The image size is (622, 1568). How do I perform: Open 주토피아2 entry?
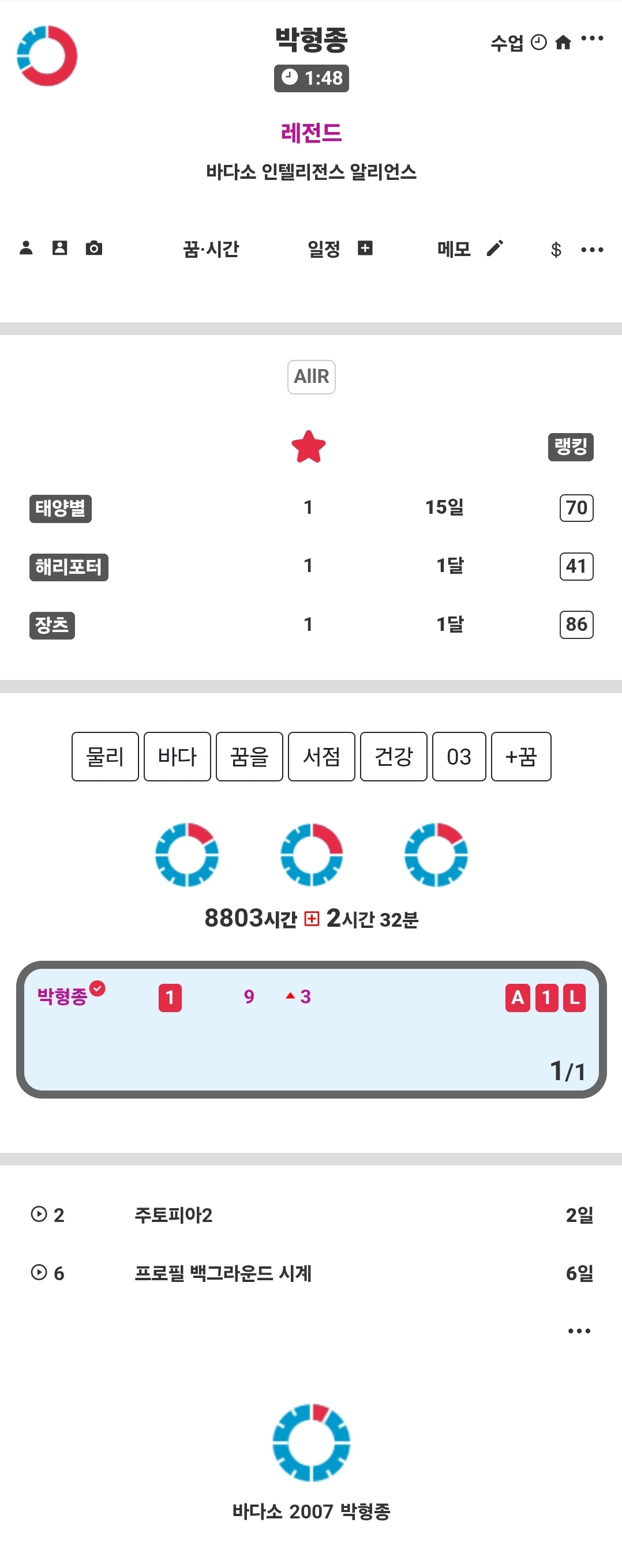tap(173, 1215)
